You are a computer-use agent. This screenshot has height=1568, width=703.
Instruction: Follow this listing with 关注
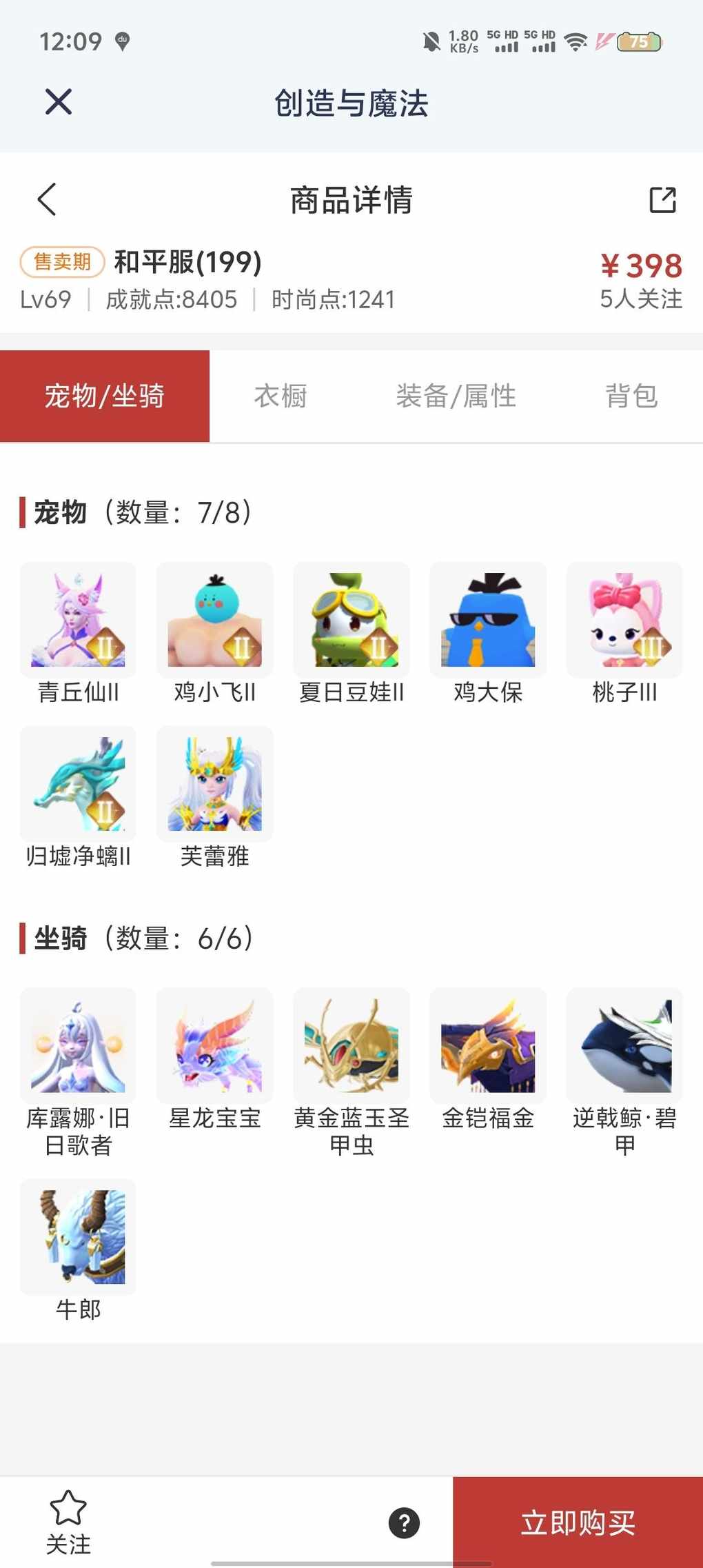(68, 1522)
